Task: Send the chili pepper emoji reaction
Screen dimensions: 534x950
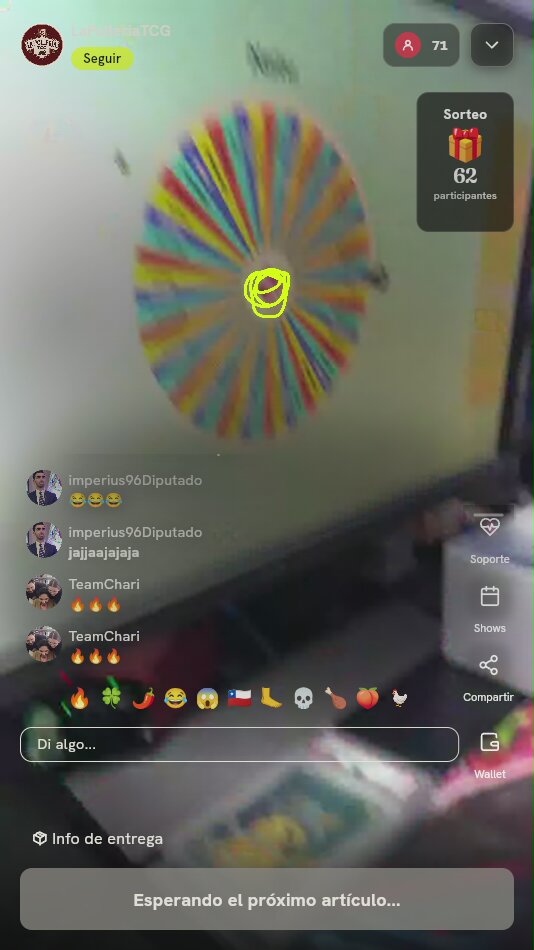Action: 144,699
